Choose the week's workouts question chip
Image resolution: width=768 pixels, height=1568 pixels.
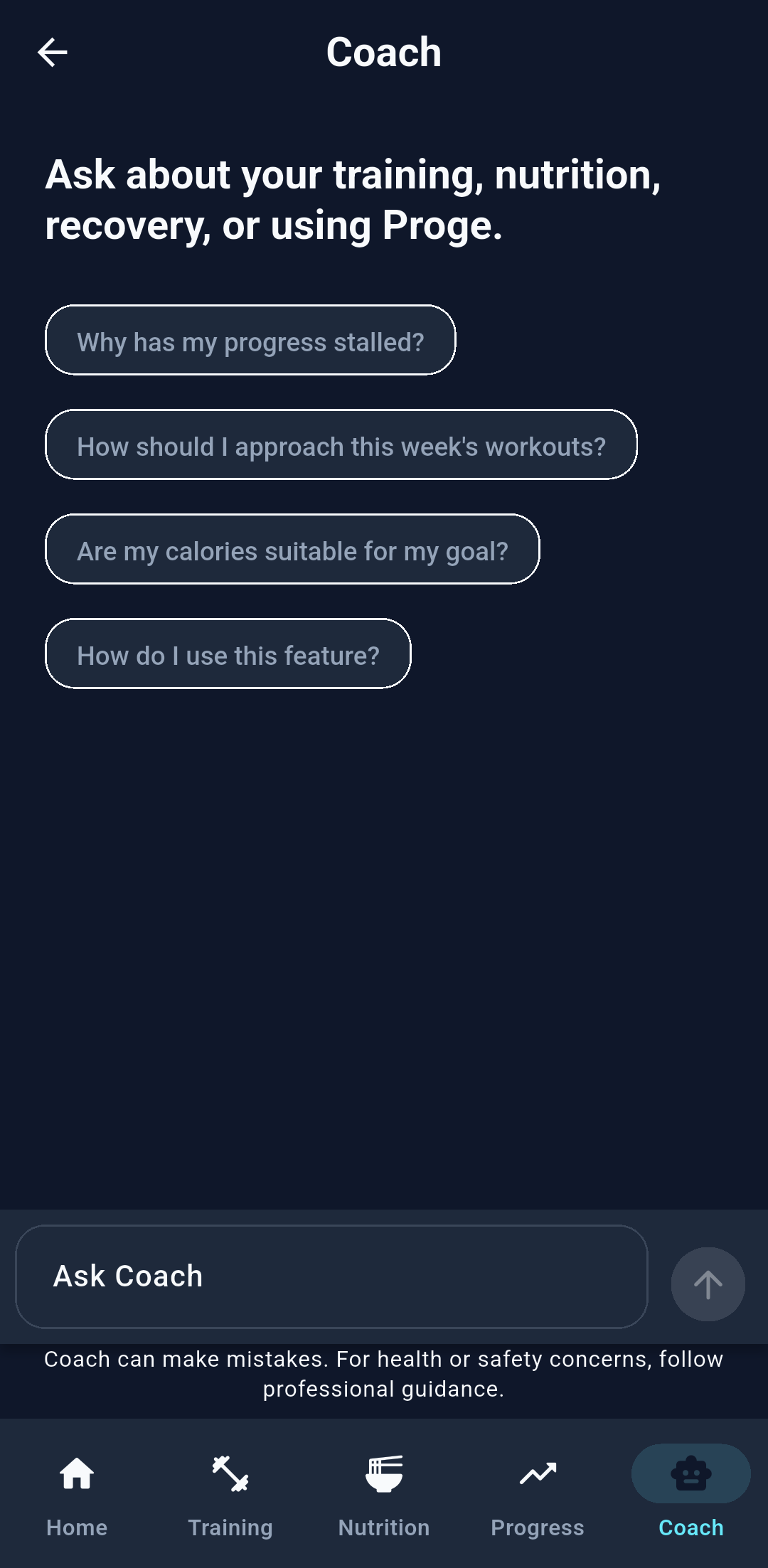pos(341,445)
